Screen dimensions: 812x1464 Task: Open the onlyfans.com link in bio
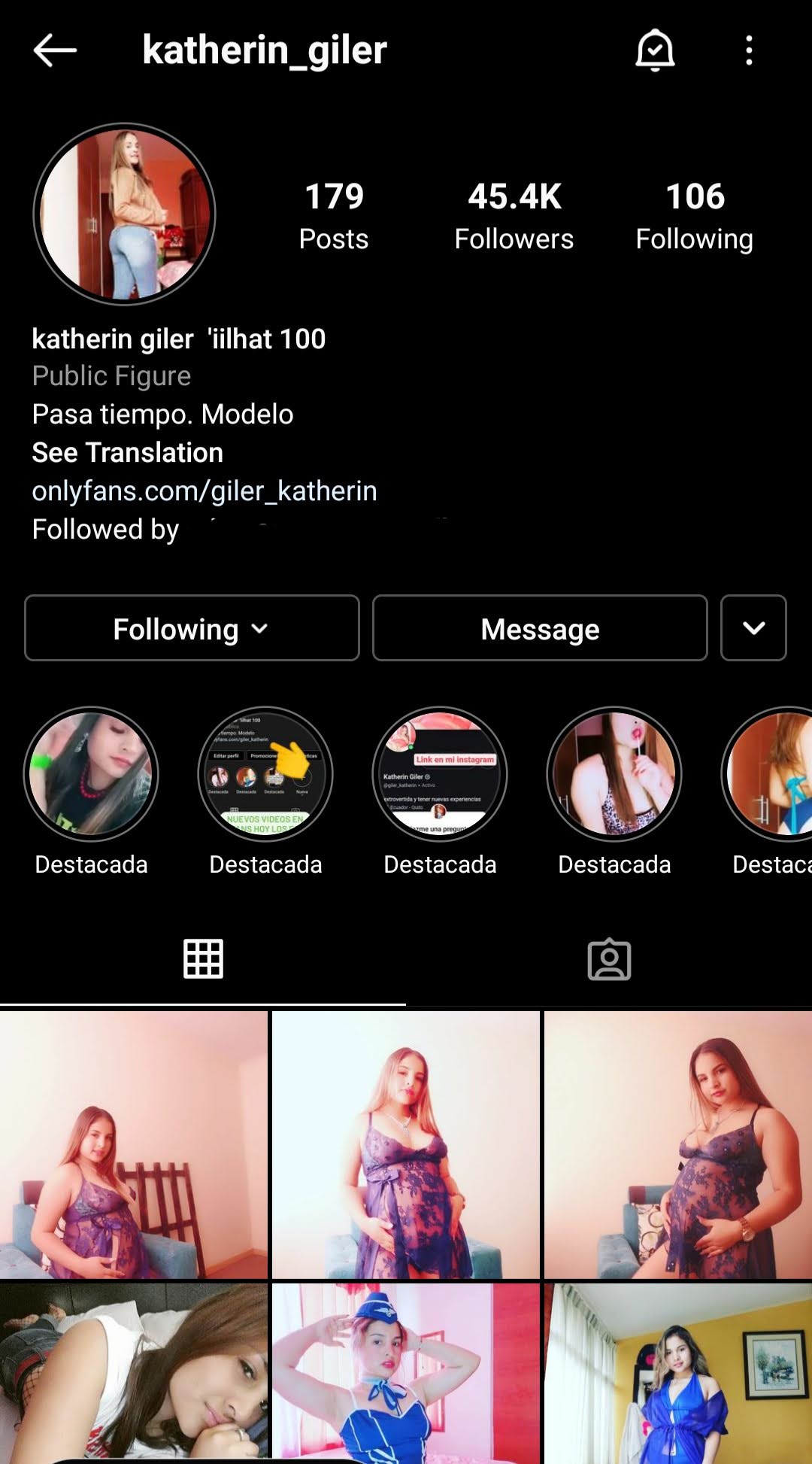(x=205, y=491)
